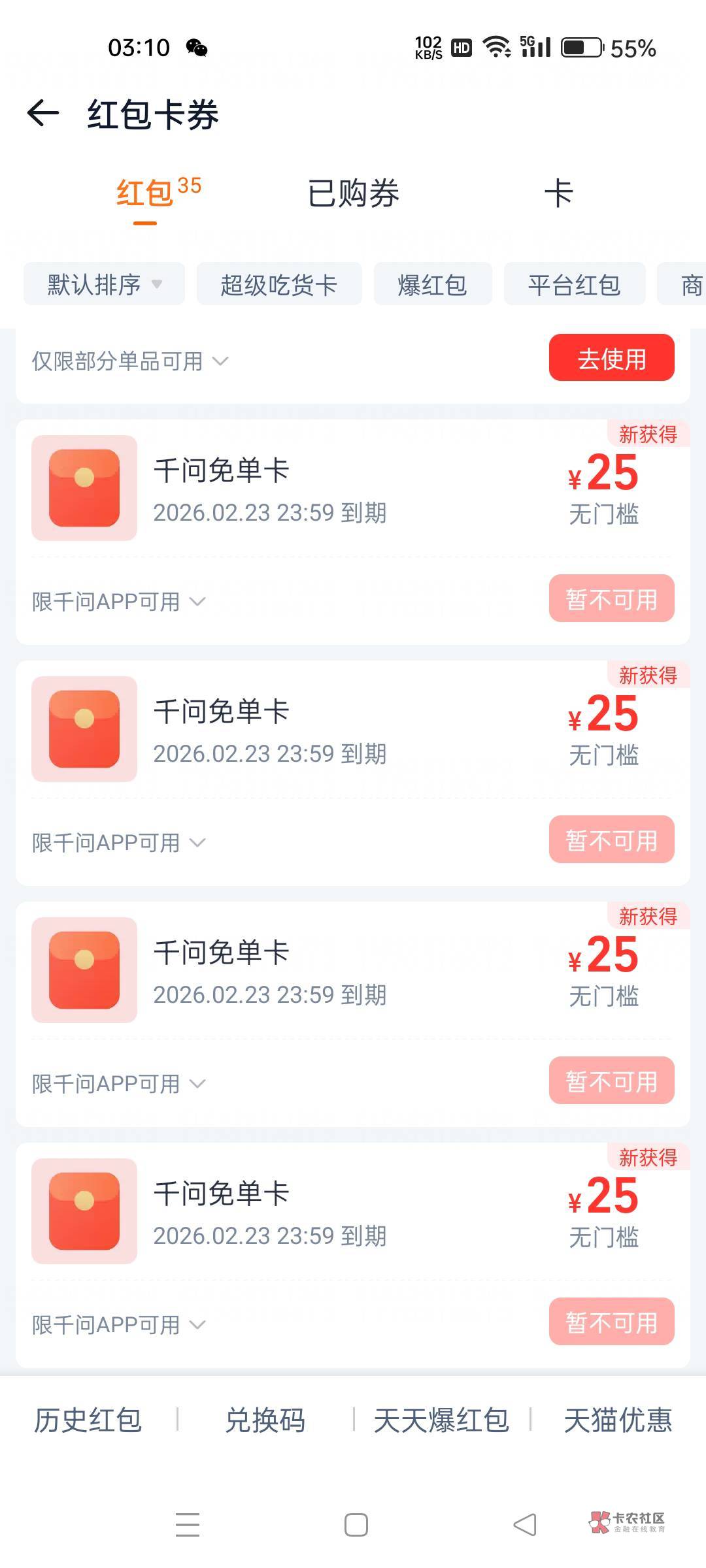Expand 仅限部分单品可用 details
This screenshot has width=706, height=1568.
click(x=130, y=361)
